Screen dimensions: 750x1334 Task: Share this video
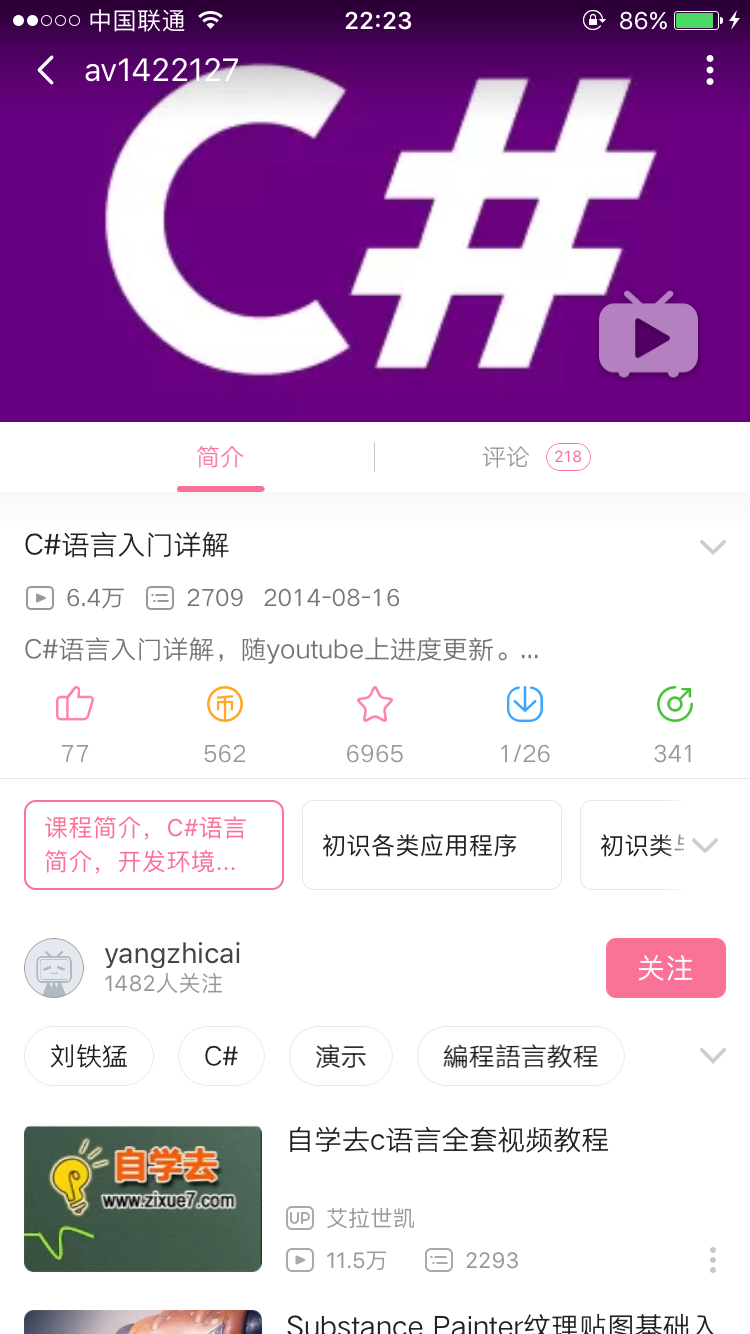click(x=674, y=706)
